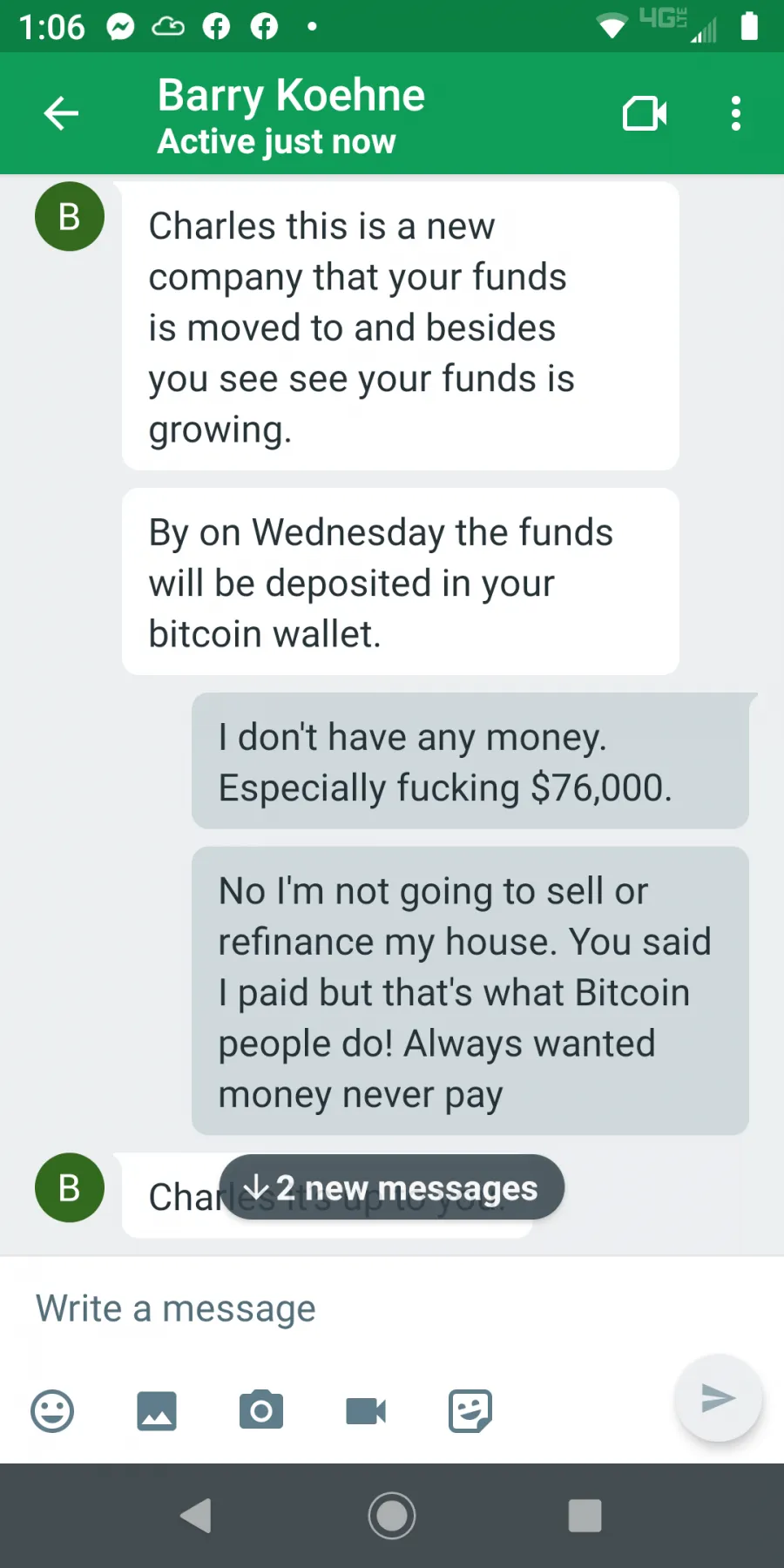The image size is (784, 1568).
Task: Jump to the 2 new messages
Action: pyautogui.click(x=392, y=1187)
